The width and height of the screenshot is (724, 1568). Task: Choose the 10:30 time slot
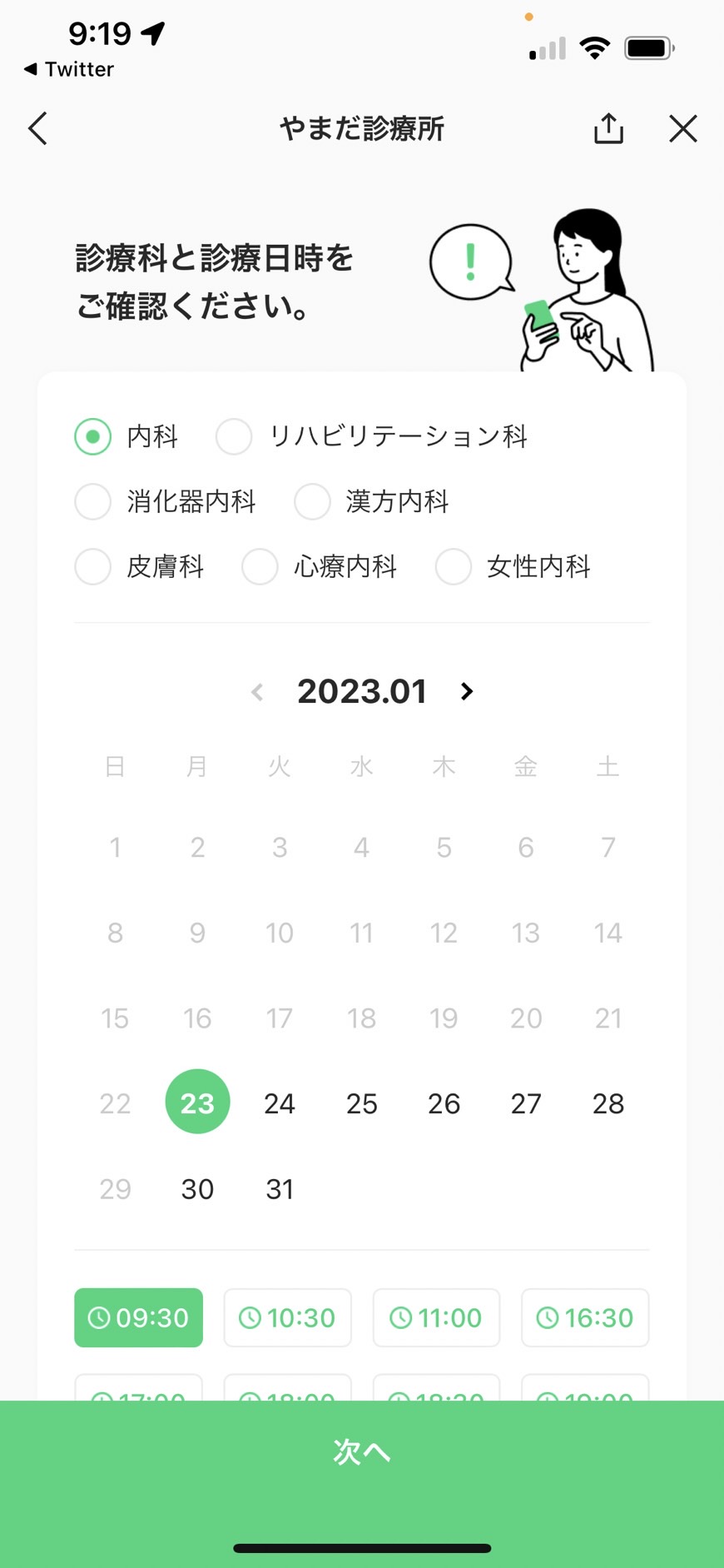[x=287, y=1317]
